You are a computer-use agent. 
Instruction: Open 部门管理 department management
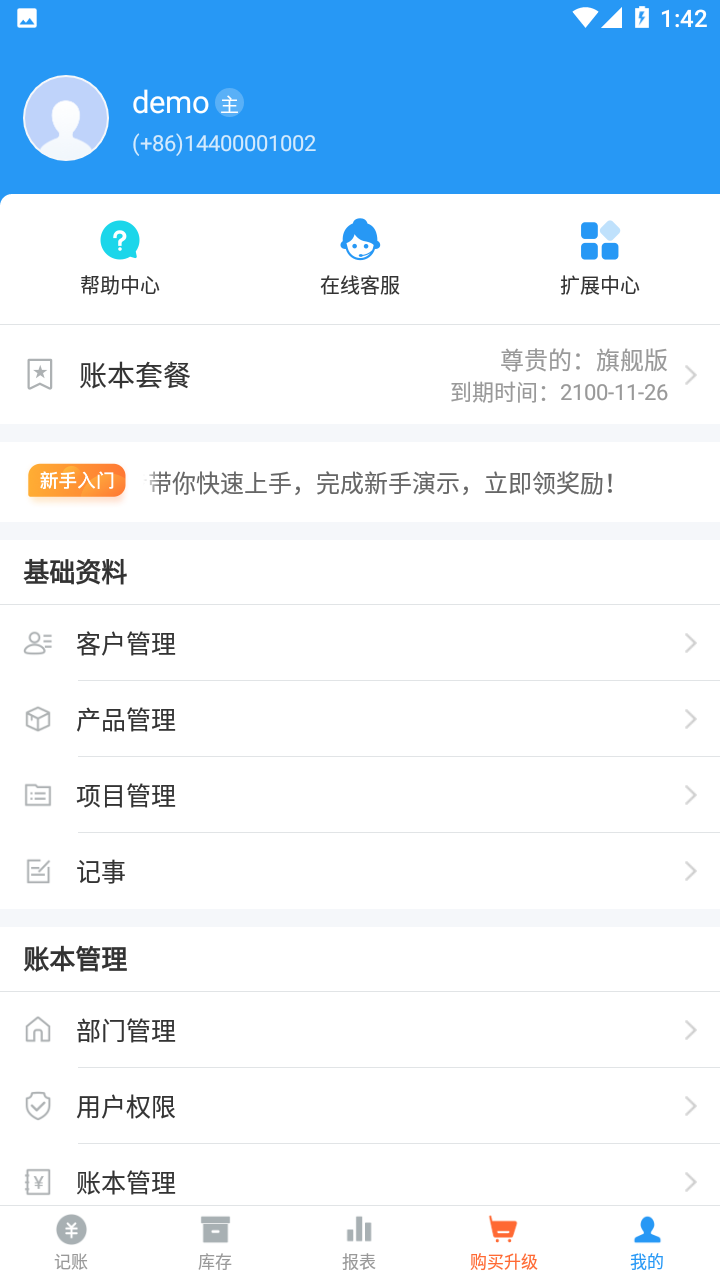[x=360, y=1030]
